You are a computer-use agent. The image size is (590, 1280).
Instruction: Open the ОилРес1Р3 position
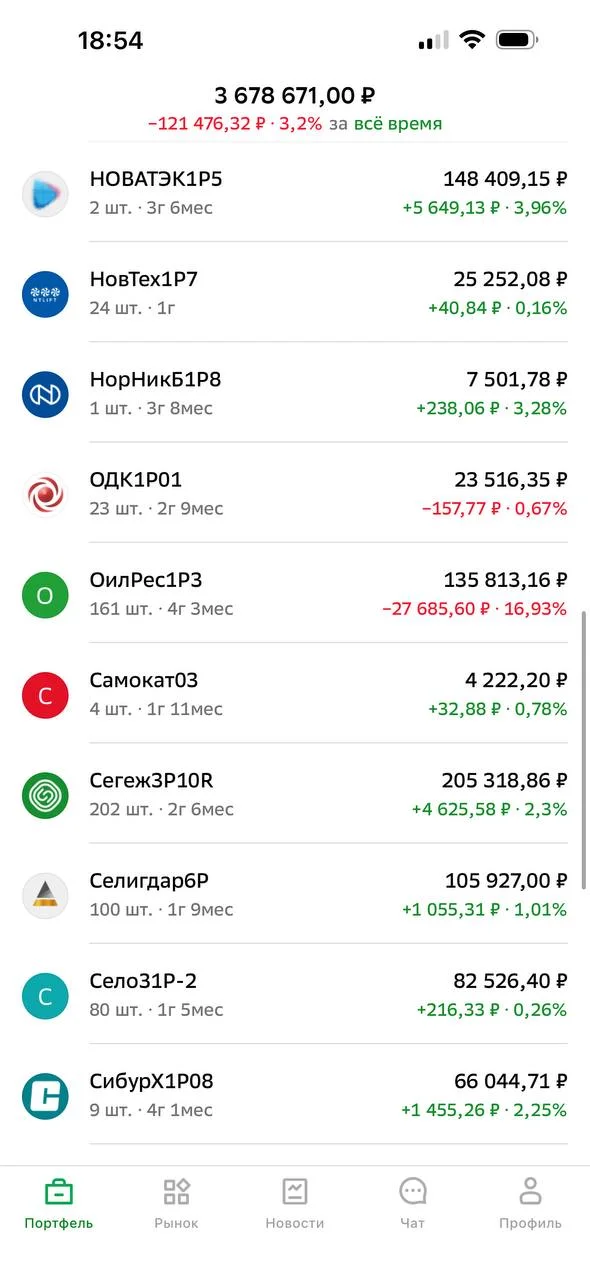295,593
